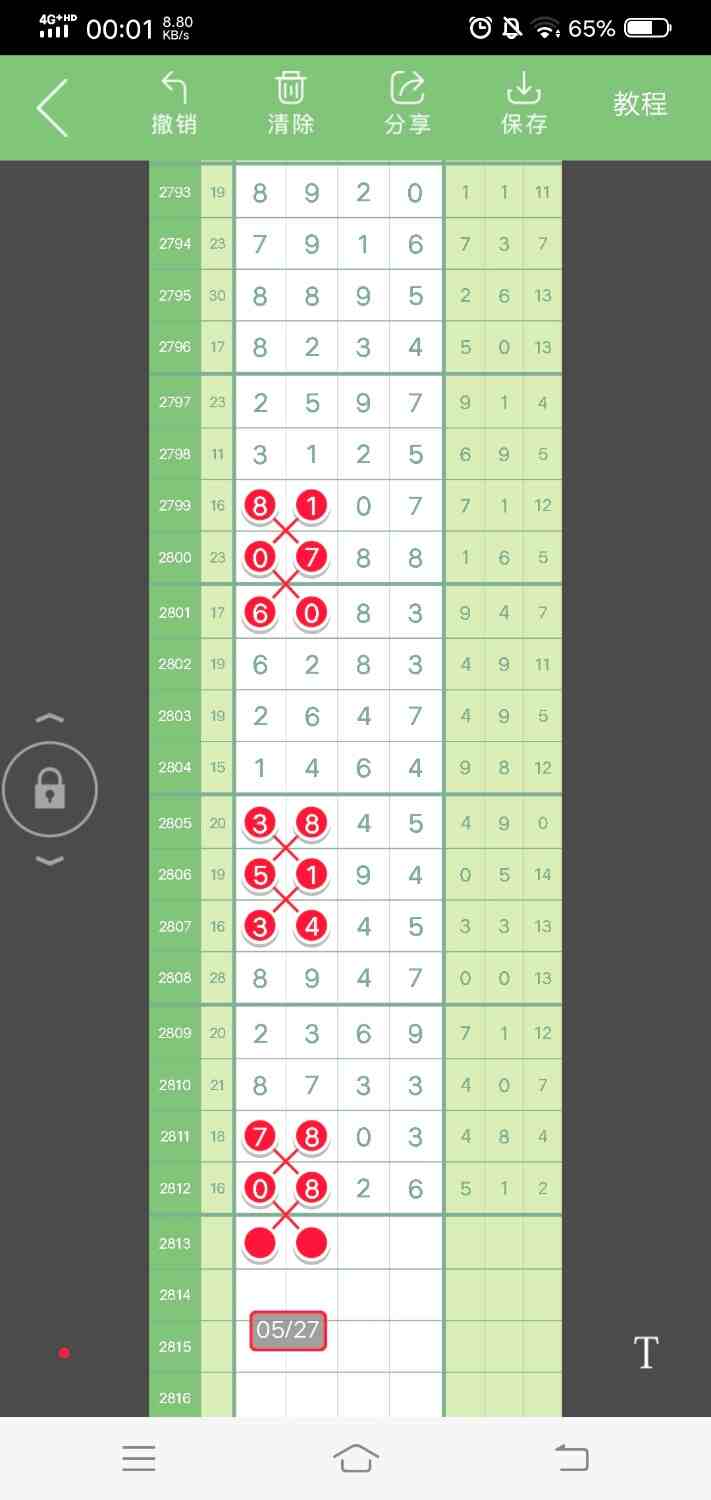Tap the down chevron below the lock
Image resolution: width=711 pixels, height=1500 pixels.
click(x=50, y=861)
